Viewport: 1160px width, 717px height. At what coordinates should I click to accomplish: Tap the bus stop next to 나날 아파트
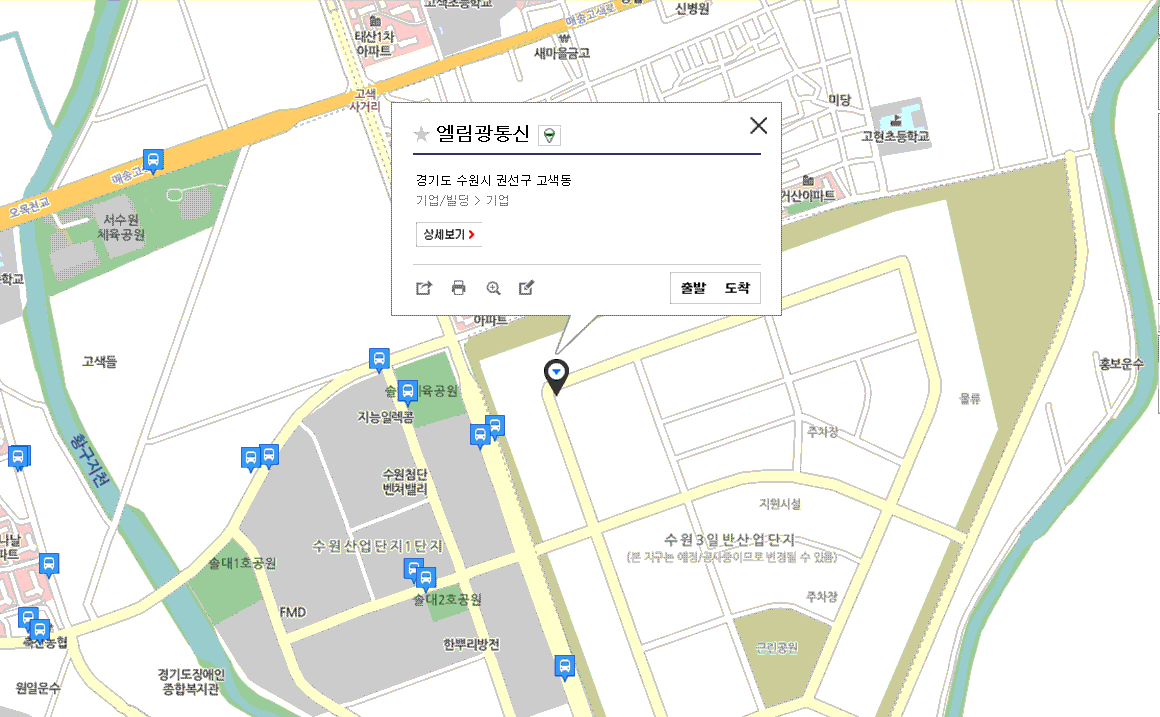click(x=48, y=565)
